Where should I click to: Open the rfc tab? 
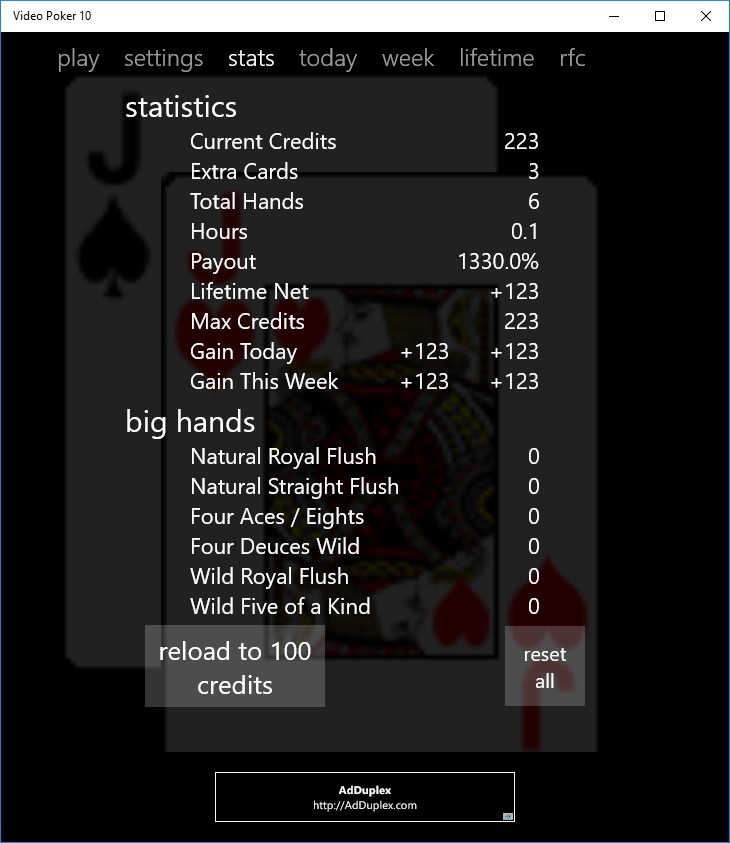pos(572,58)
